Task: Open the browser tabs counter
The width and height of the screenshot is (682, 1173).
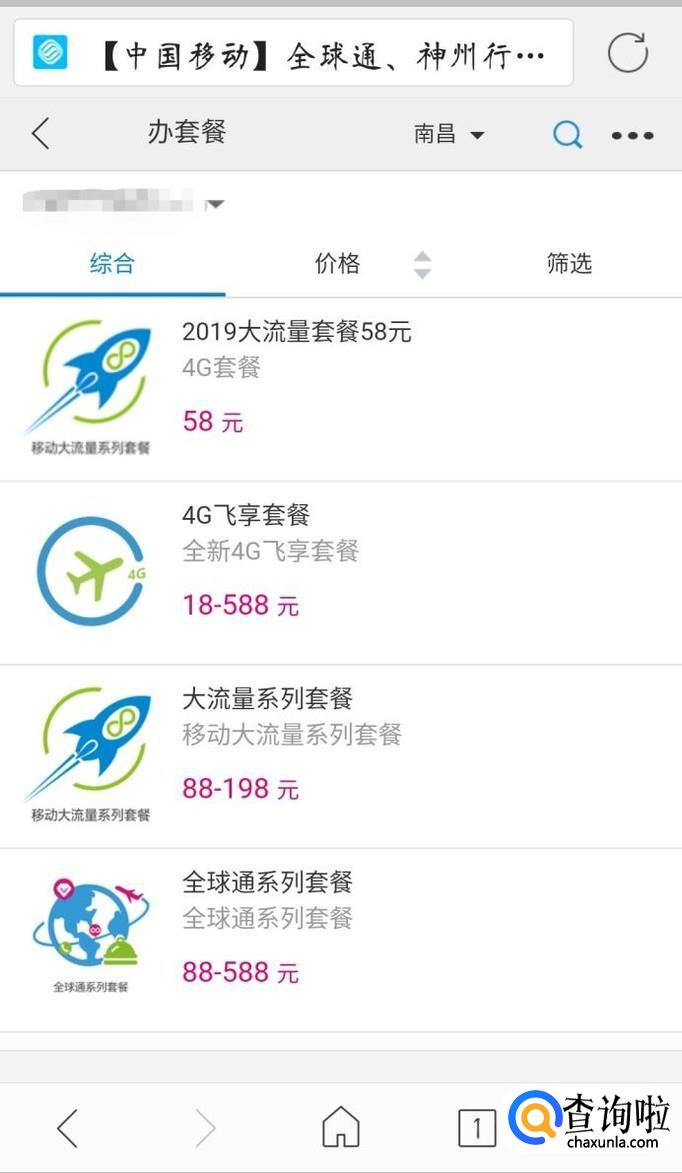Action: (x=477, y=1127)
